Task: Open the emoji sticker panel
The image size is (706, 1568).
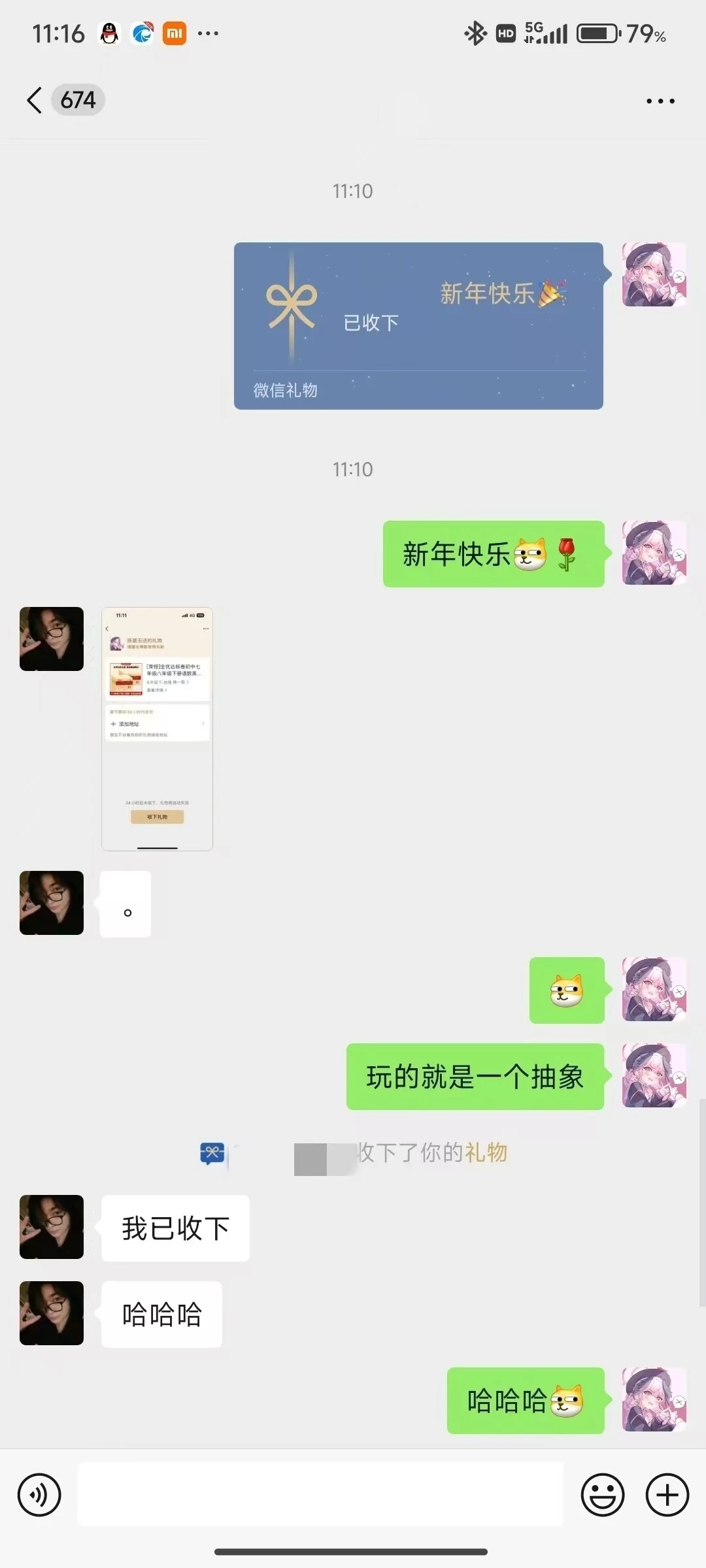Action: point(602,1495)
